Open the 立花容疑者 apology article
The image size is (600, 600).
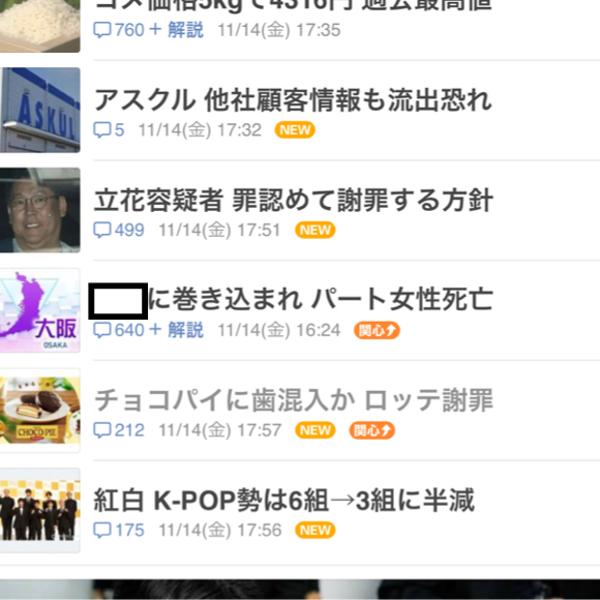pos(292,200)
